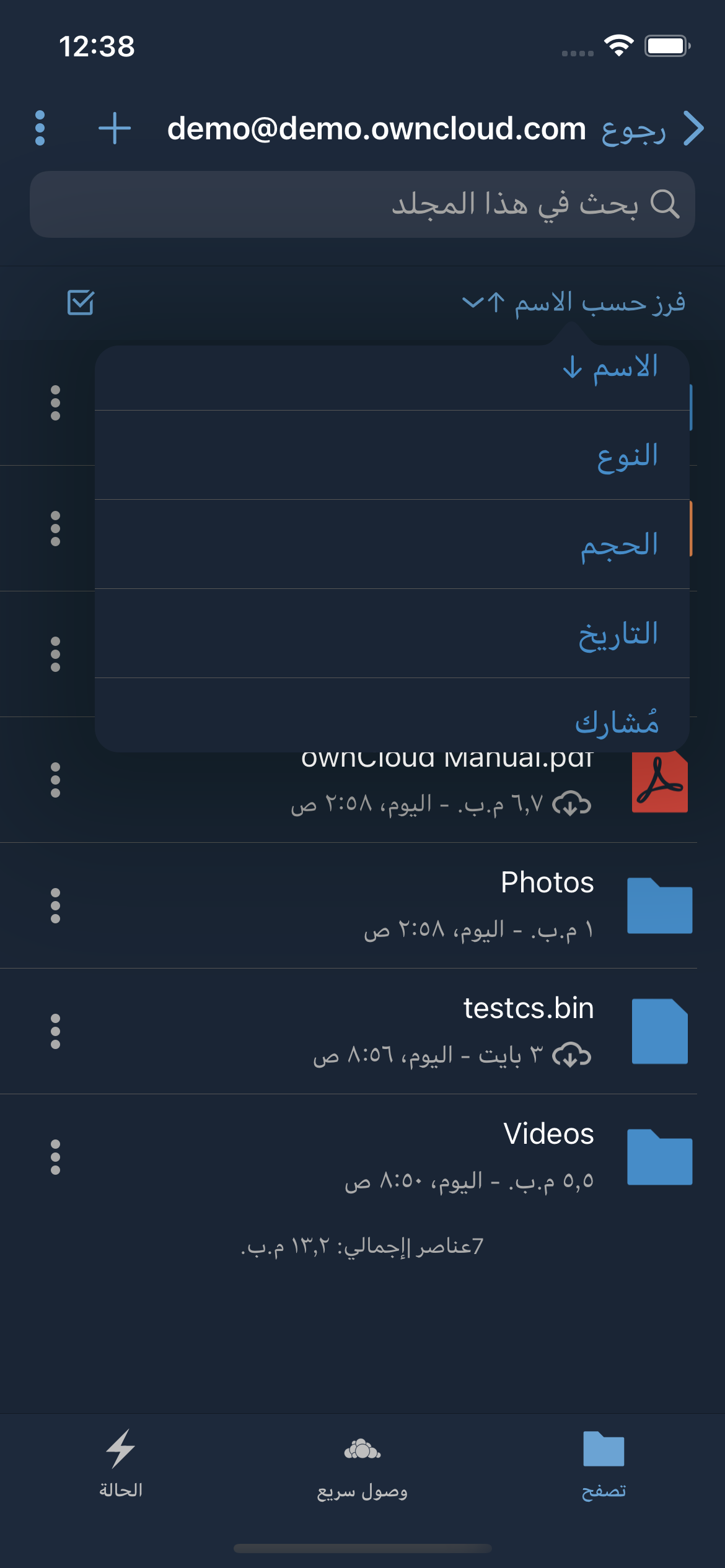Open more options for testcs.bin
The image size is (725, 1568).
pos(56,1031)
